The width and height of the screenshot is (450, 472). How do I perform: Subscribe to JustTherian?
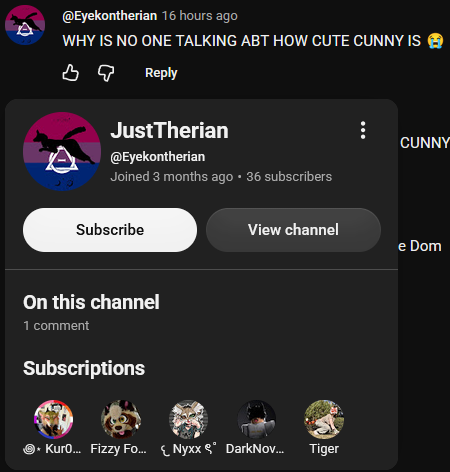coord(110,230)
